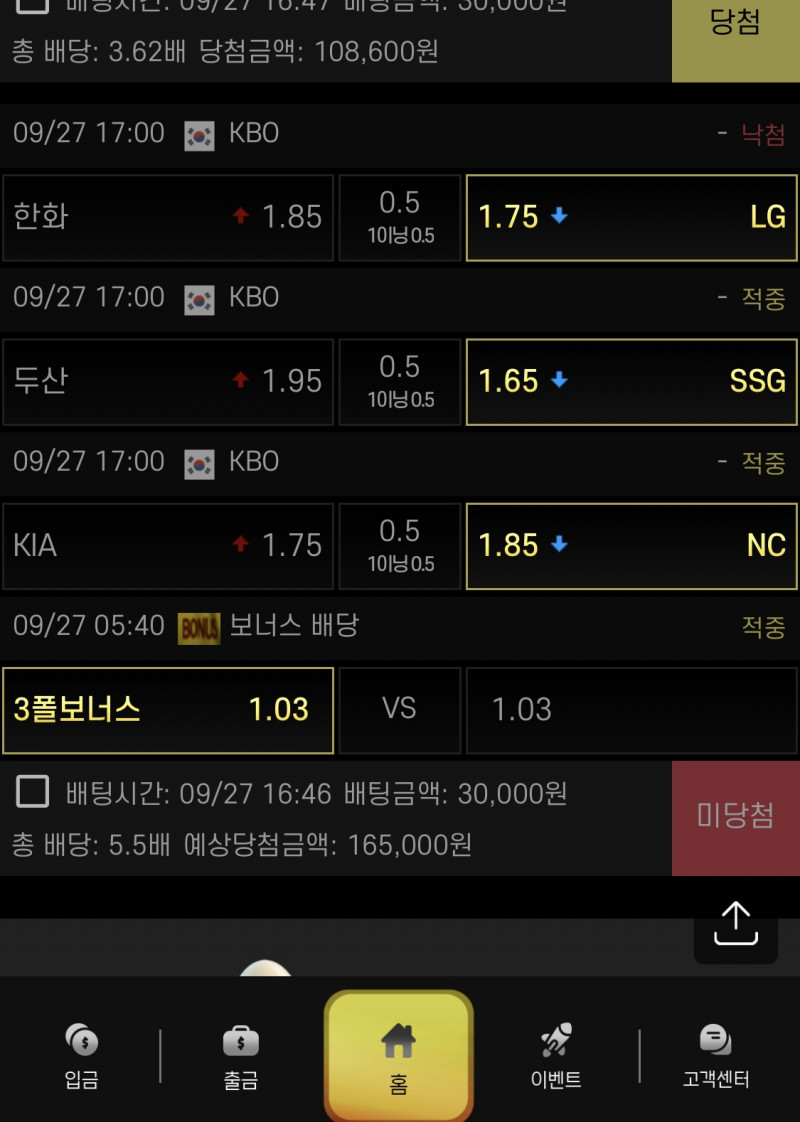The width and height of the screenshot is (800, 1122).
Task: Tap the 두산 1.95 odds cell
Action: point(168,381)
